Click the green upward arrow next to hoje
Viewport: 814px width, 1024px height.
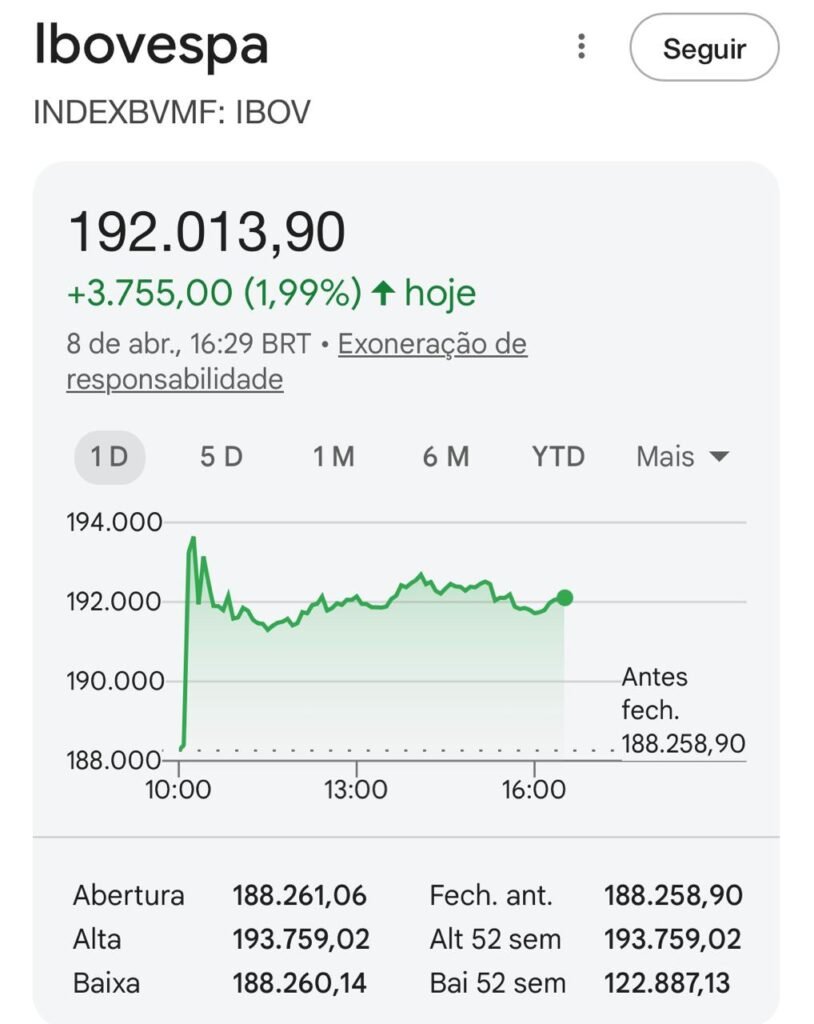pos(385,293)
